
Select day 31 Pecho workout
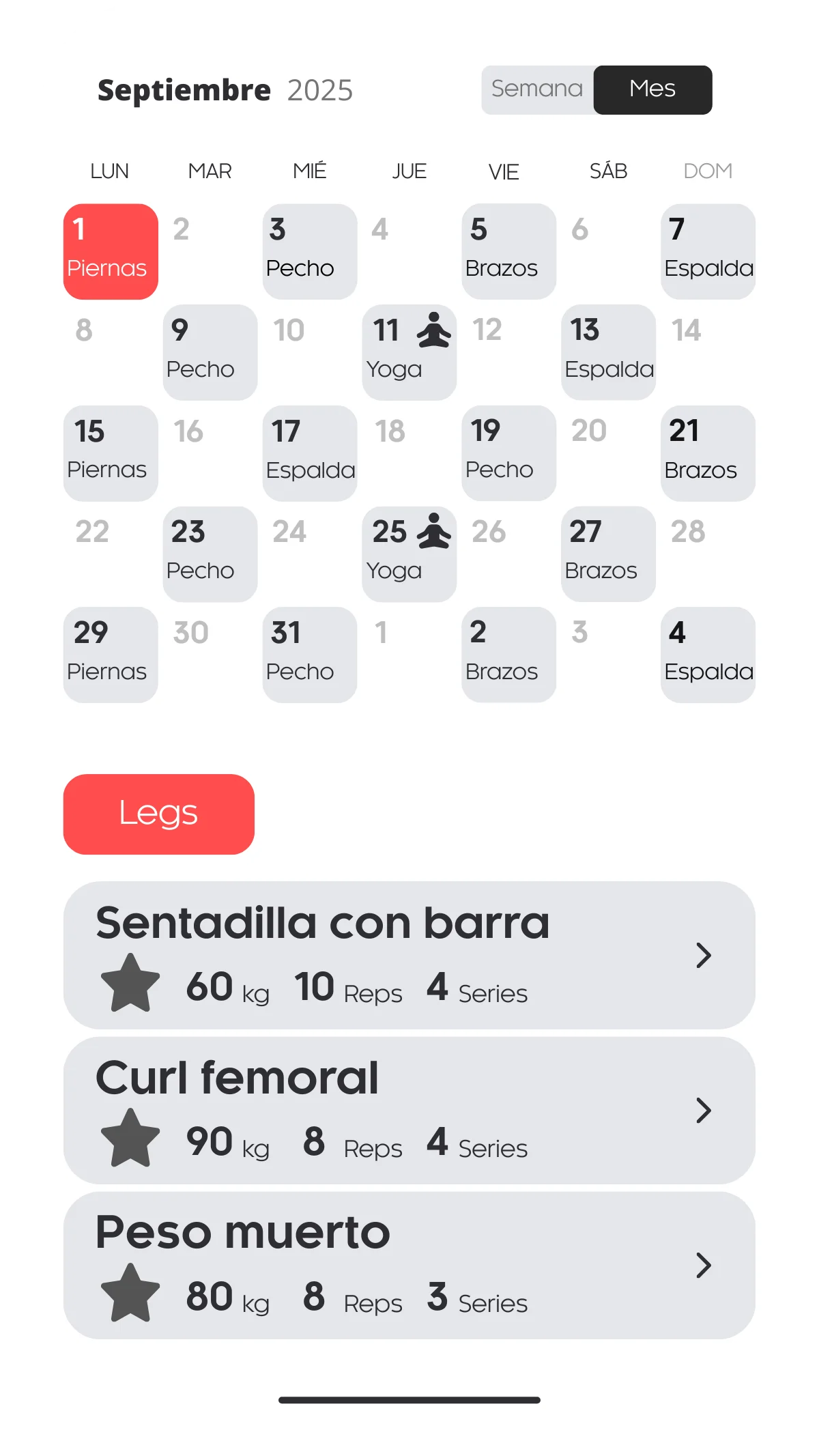pyautogui.click(x=310, y=655)
